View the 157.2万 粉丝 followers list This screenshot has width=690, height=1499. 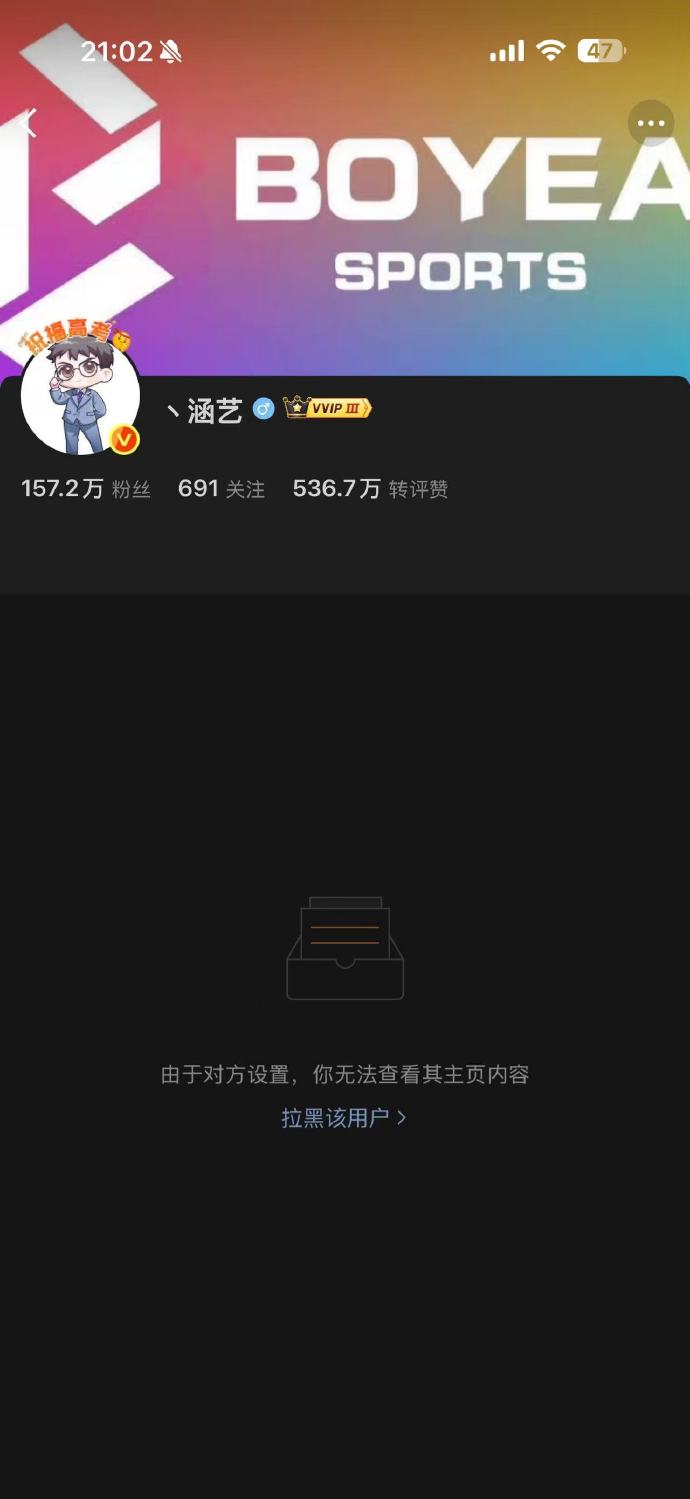[x=86, y=489]
